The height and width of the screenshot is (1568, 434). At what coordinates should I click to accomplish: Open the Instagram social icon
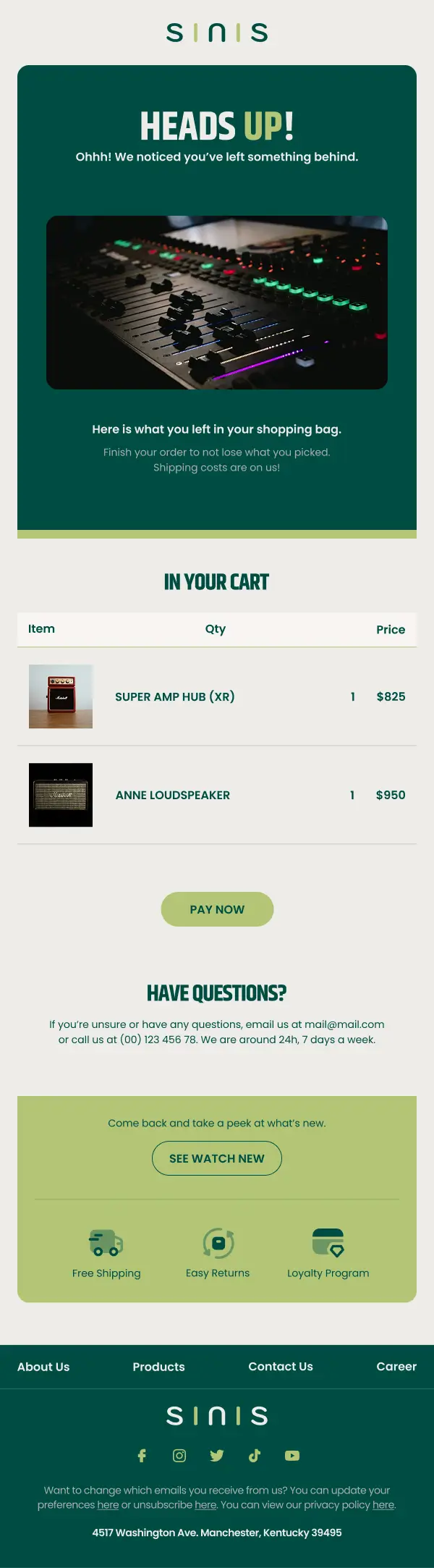[179, 1456]
